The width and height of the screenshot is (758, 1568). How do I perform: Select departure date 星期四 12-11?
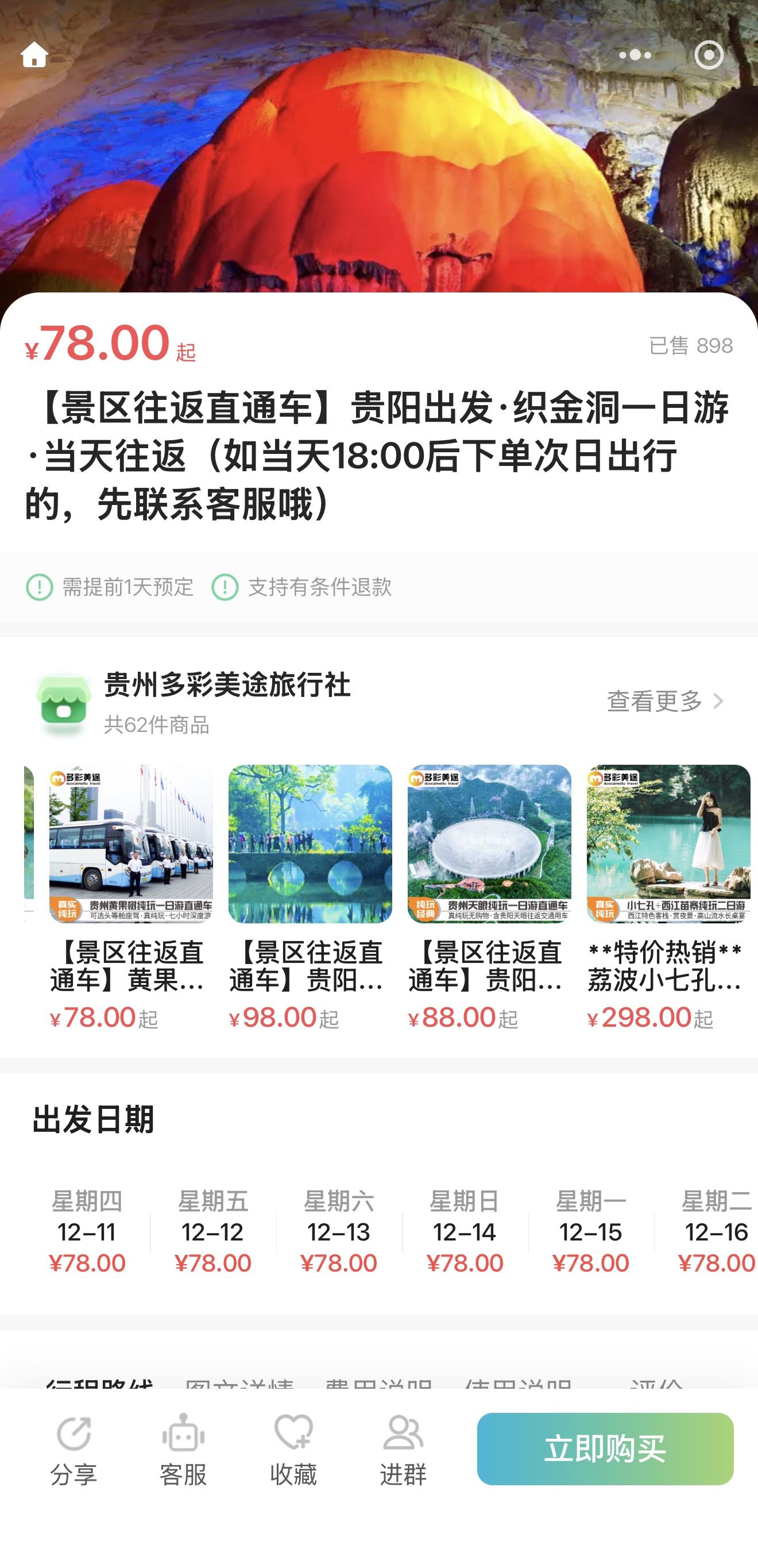click(x=87, y=1232)
